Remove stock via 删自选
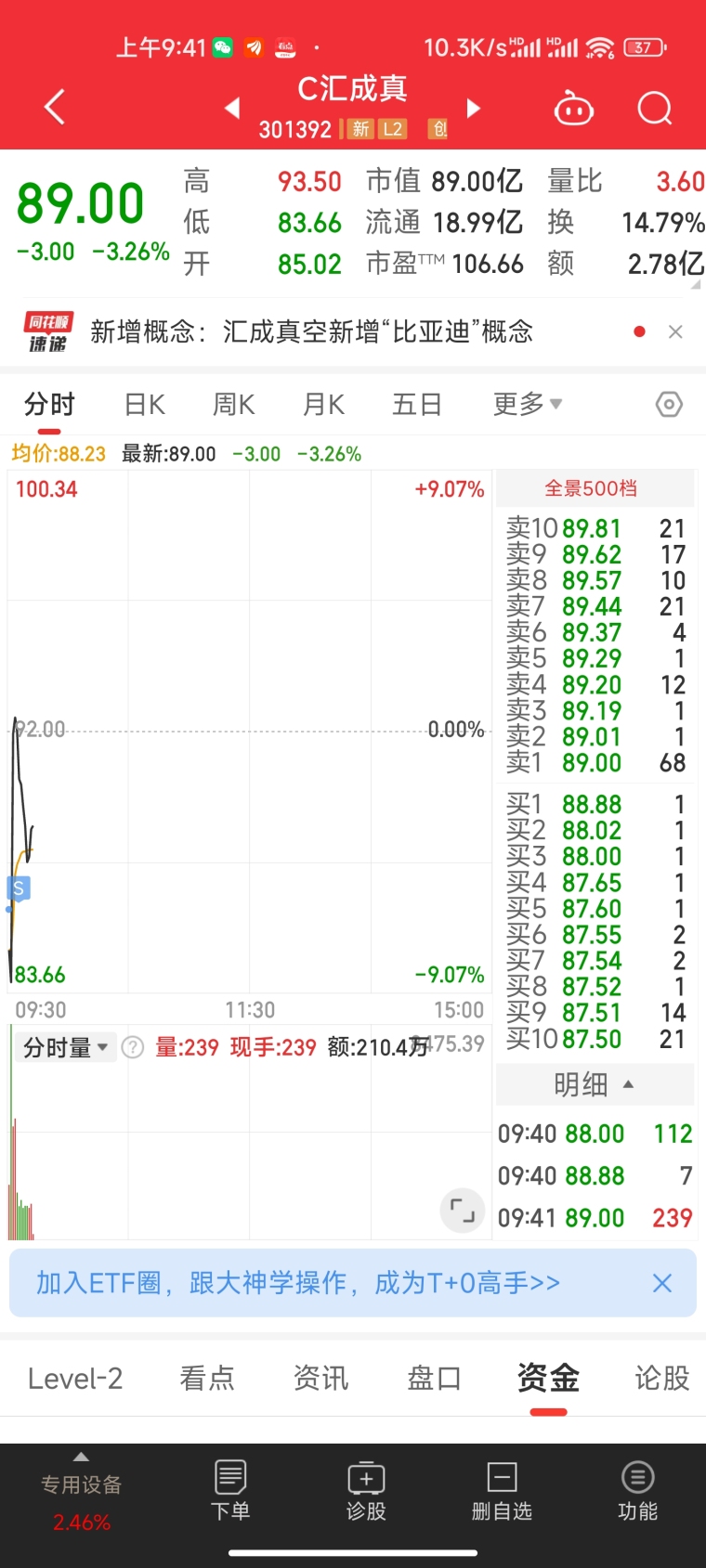 (x=502, y=1490)
